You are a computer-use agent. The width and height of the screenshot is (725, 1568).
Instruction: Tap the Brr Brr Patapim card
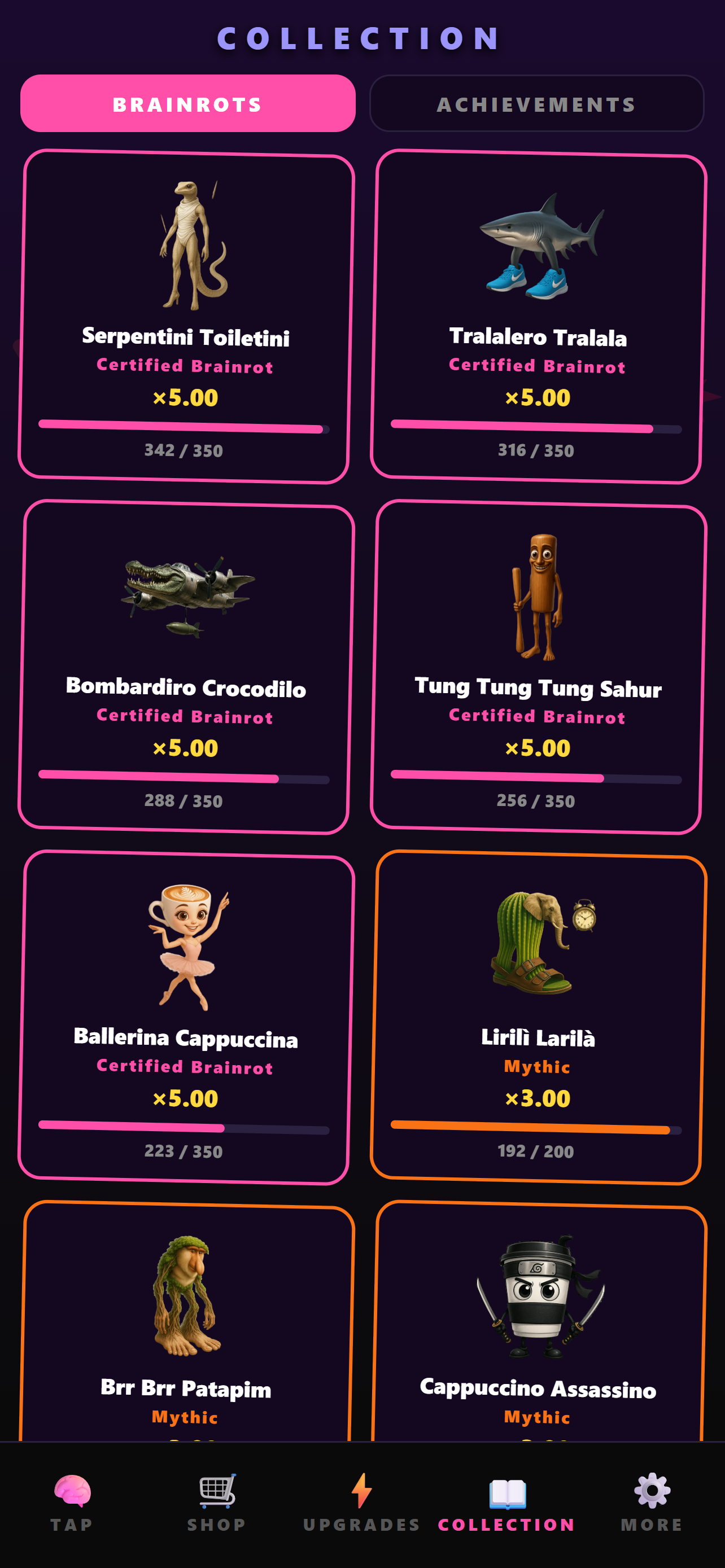[185, 1321]
